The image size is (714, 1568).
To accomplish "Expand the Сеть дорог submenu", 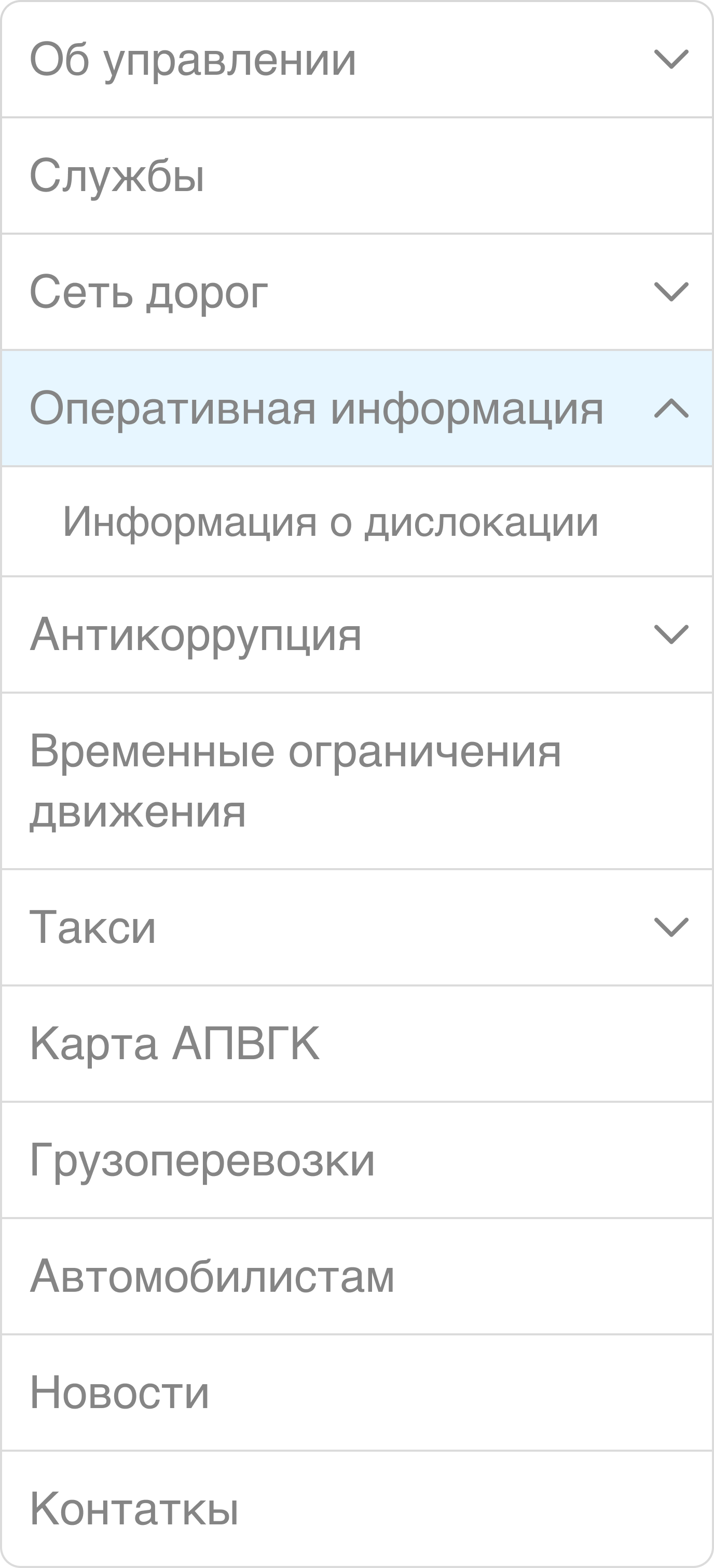I will click(670, 292).
